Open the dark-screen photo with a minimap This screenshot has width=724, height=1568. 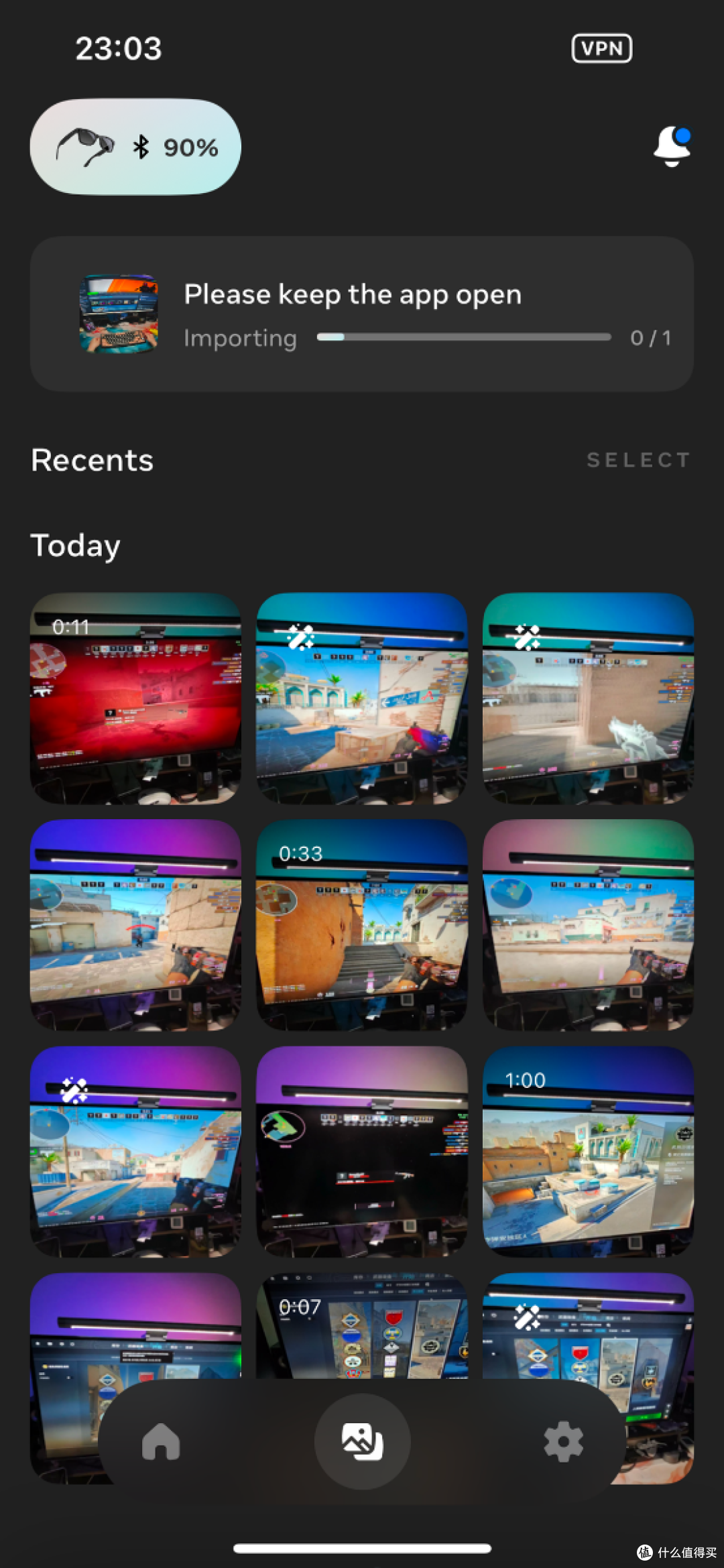click(x=362, y=1151)
